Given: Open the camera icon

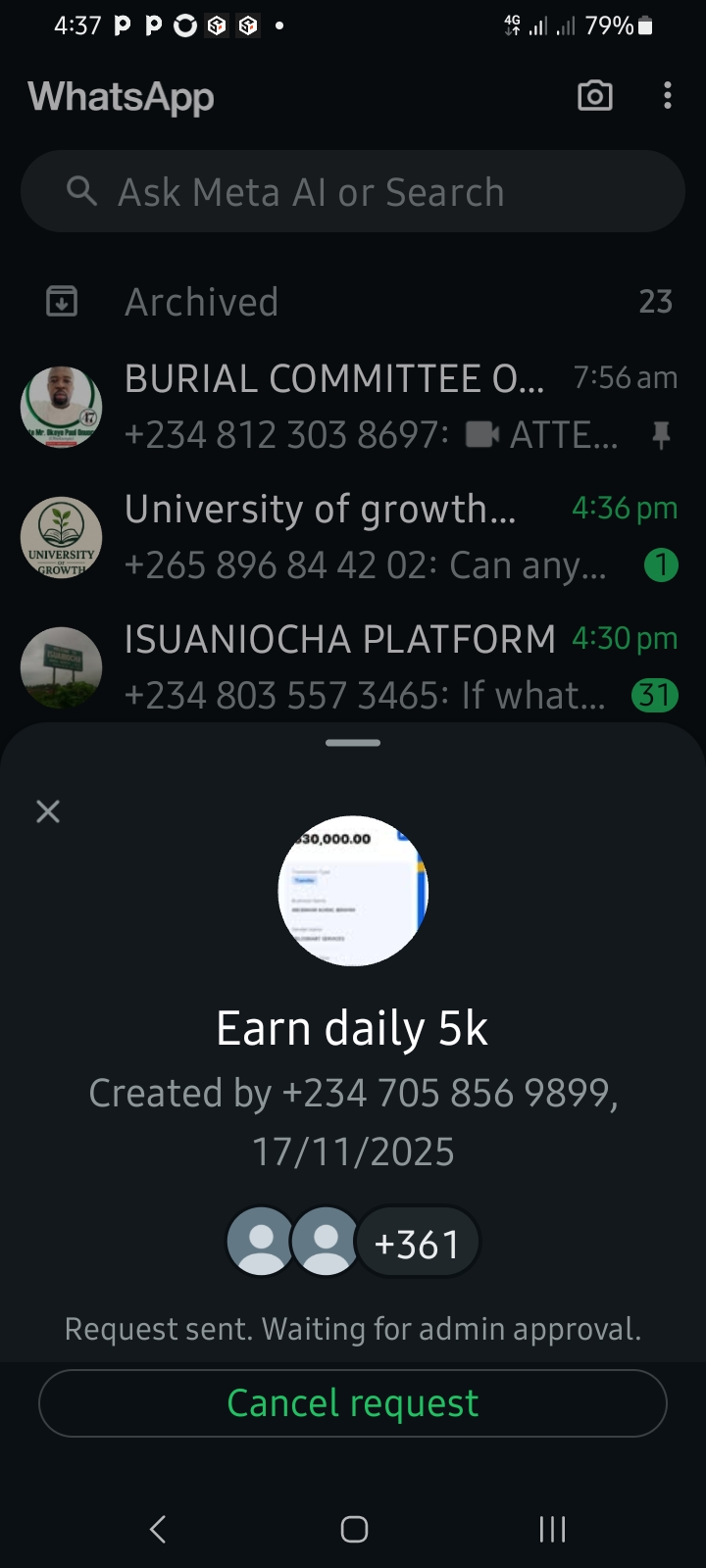Looking at the screenshot, I should point(595,96).
